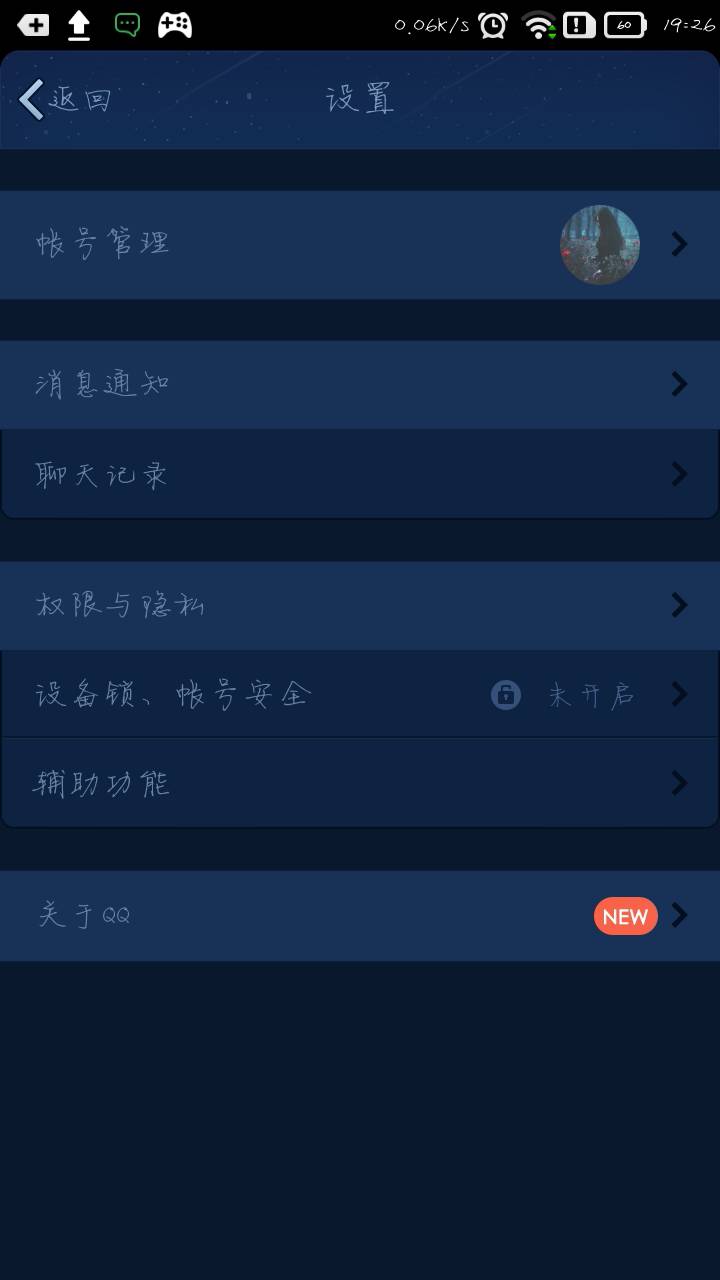
Task: Tap the 设置 title text
Action: click(x=360, y=97)
